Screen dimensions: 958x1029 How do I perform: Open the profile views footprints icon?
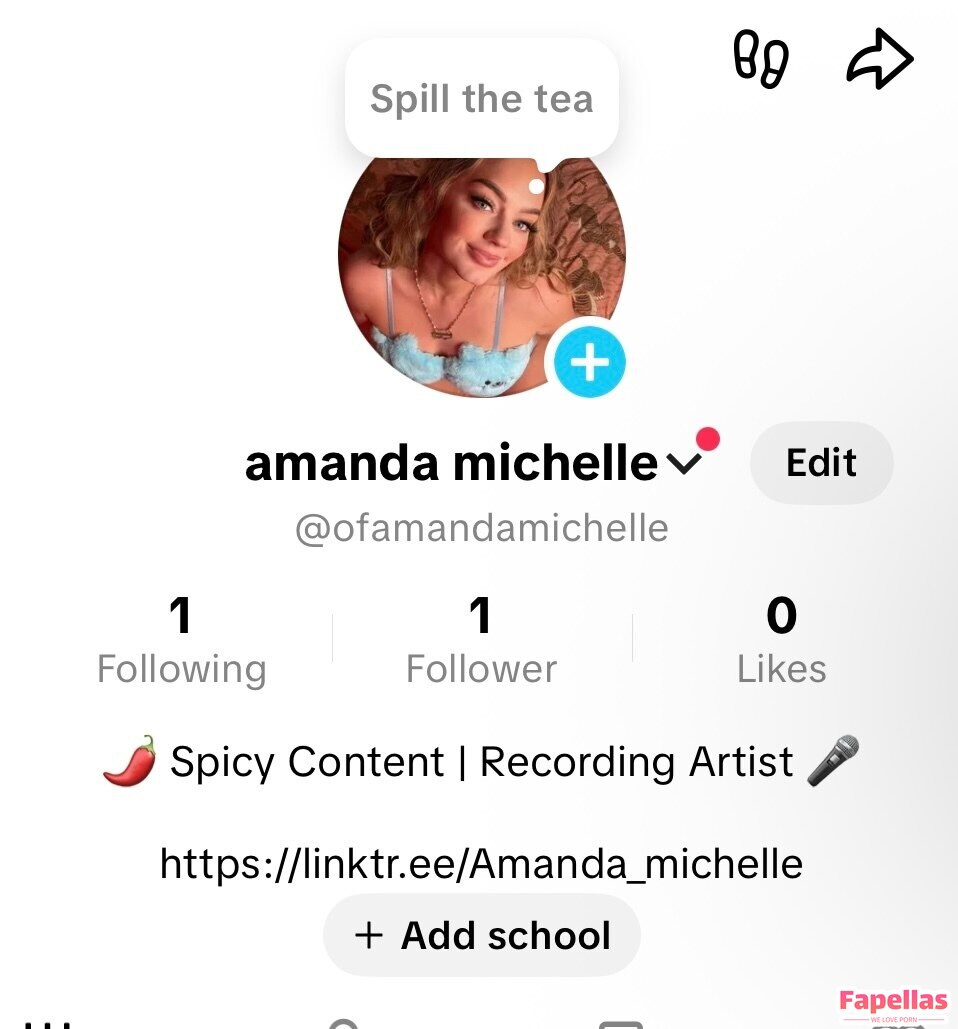(760, 59)
